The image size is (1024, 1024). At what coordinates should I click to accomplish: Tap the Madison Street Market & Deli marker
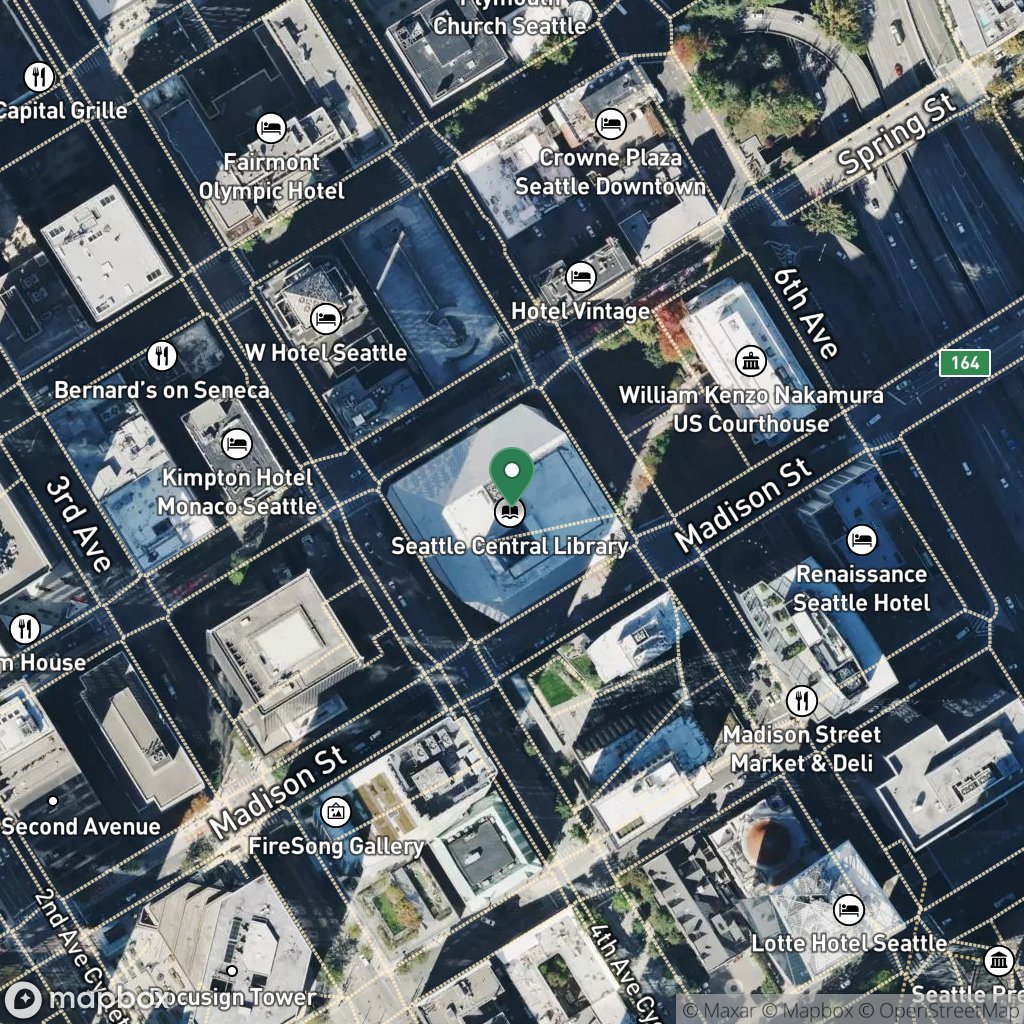[x=801, y=701]
